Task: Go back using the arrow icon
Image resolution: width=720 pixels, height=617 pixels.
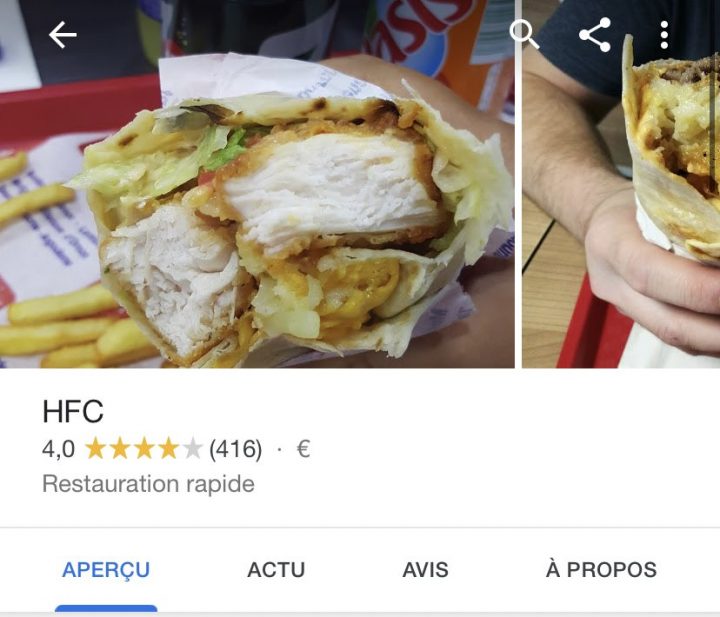Action: tap(62, 35)
